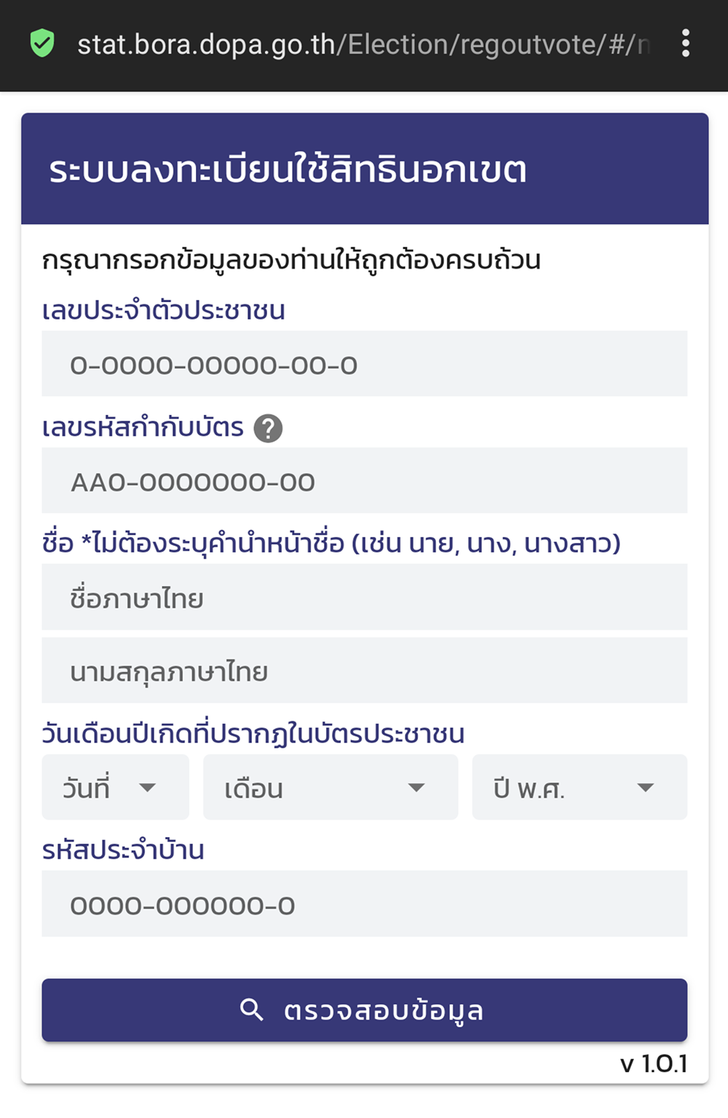Expand the เดือน month dropdown
The height and width of the screenshot is (1118, 728).
[330, 788]
